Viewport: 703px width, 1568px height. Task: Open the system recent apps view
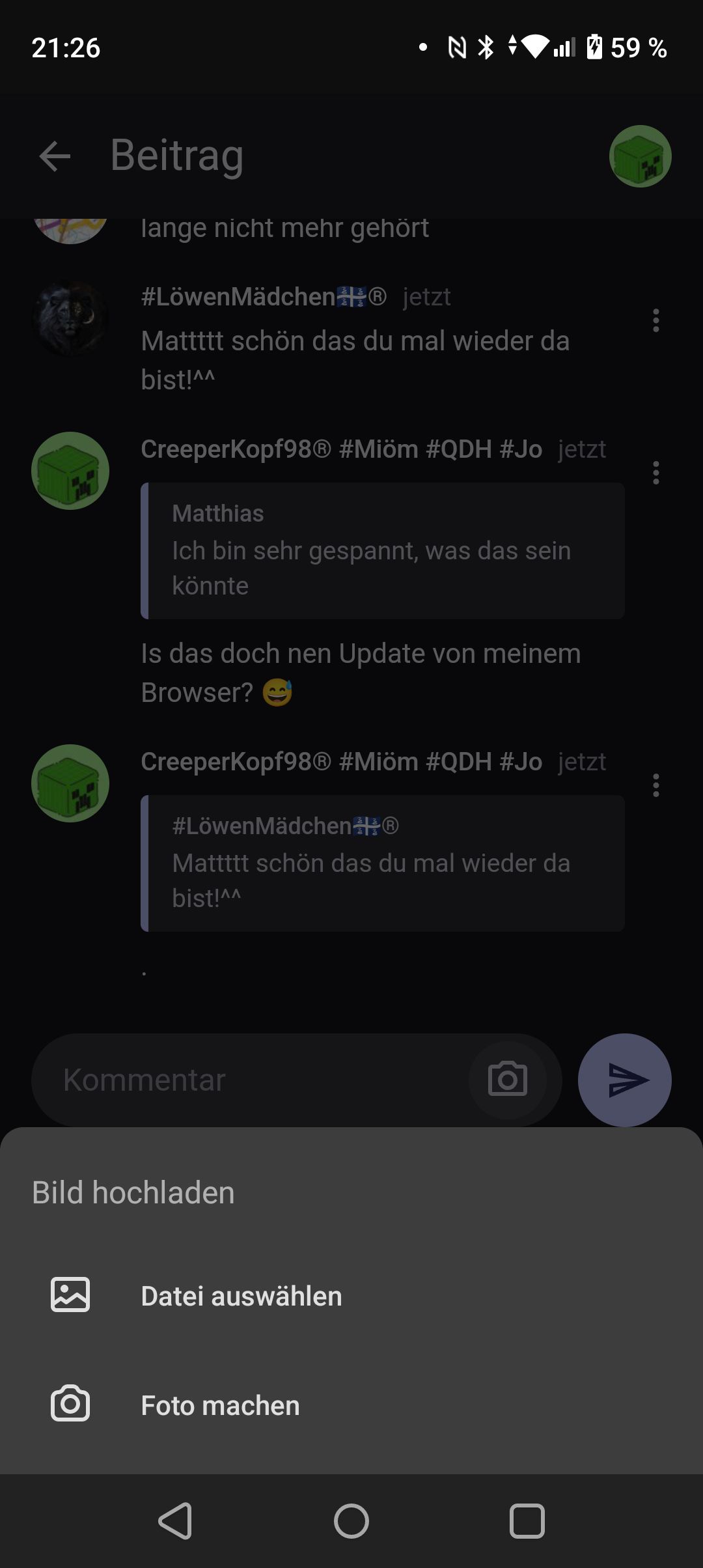[527, 1521]
